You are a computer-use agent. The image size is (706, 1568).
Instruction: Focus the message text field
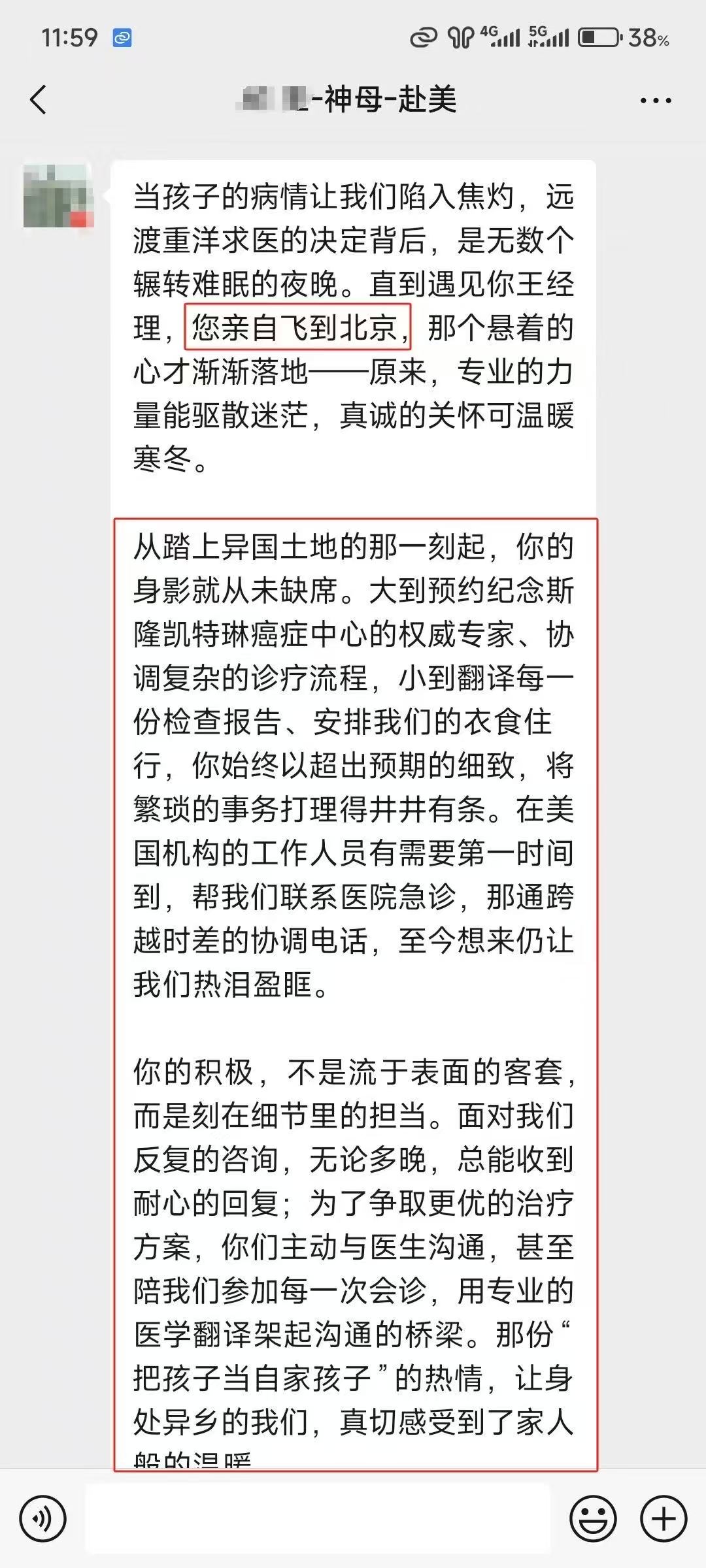pyautogui.click(x=318, y=1519)
